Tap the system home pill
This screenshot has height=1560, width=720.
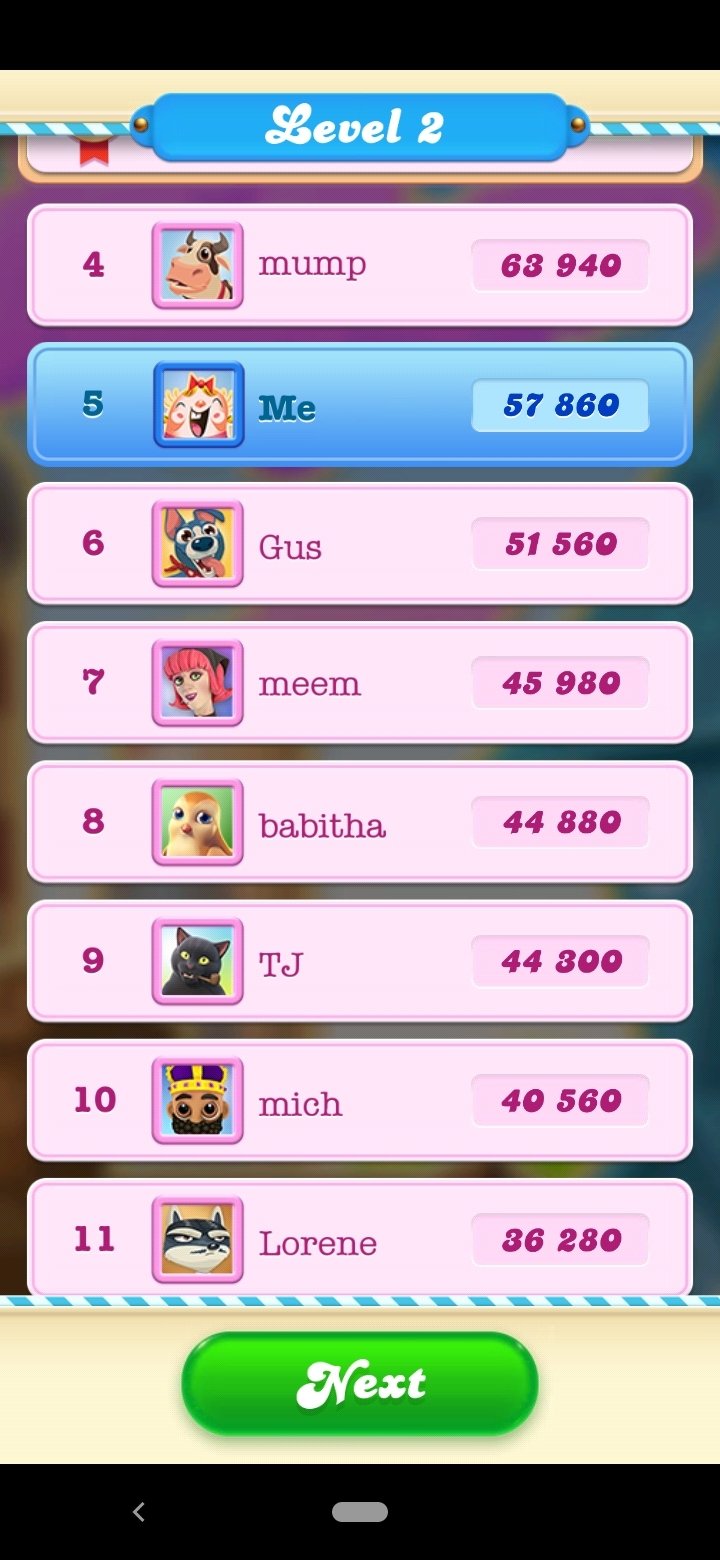360,1512
